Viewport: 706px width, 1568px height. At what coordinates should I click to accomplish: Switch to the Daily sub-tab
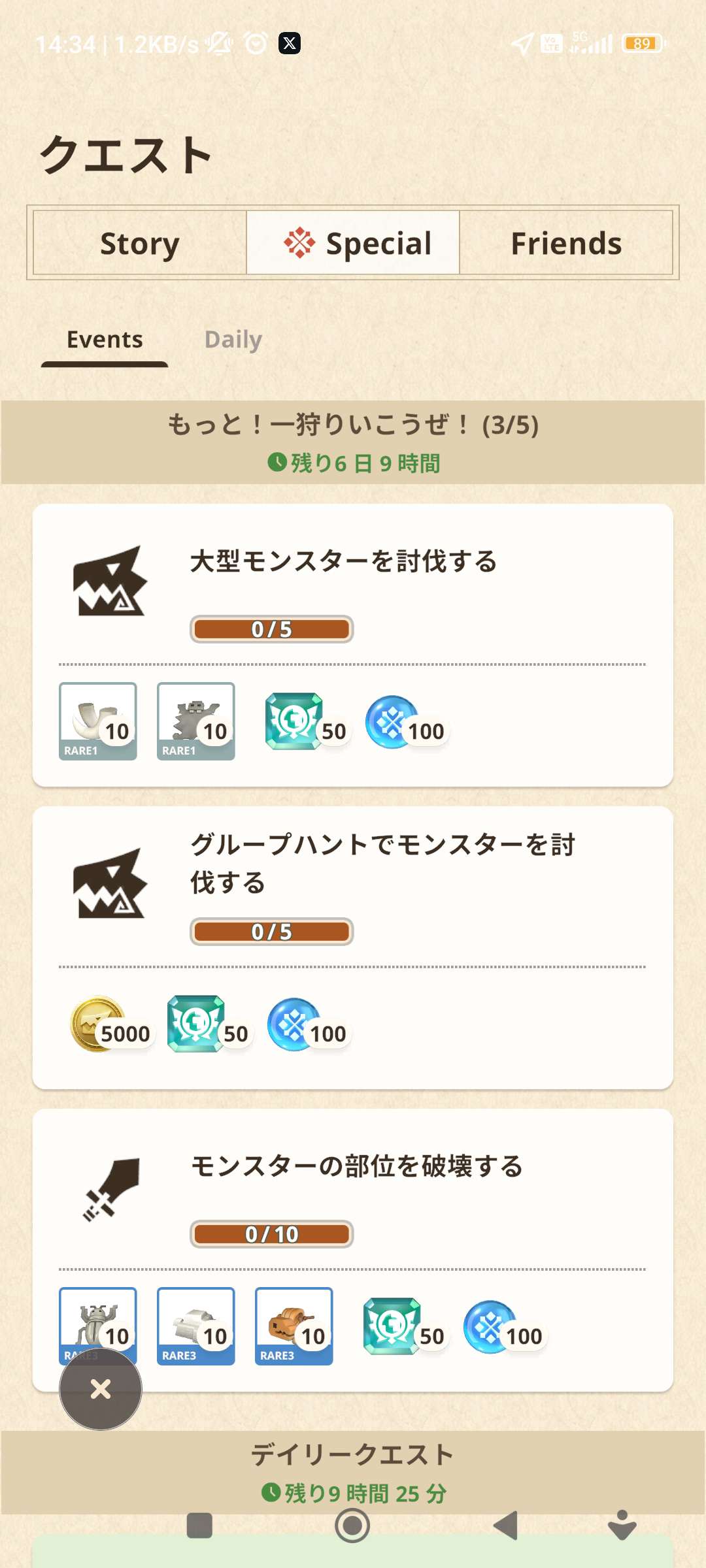(233, 340)
